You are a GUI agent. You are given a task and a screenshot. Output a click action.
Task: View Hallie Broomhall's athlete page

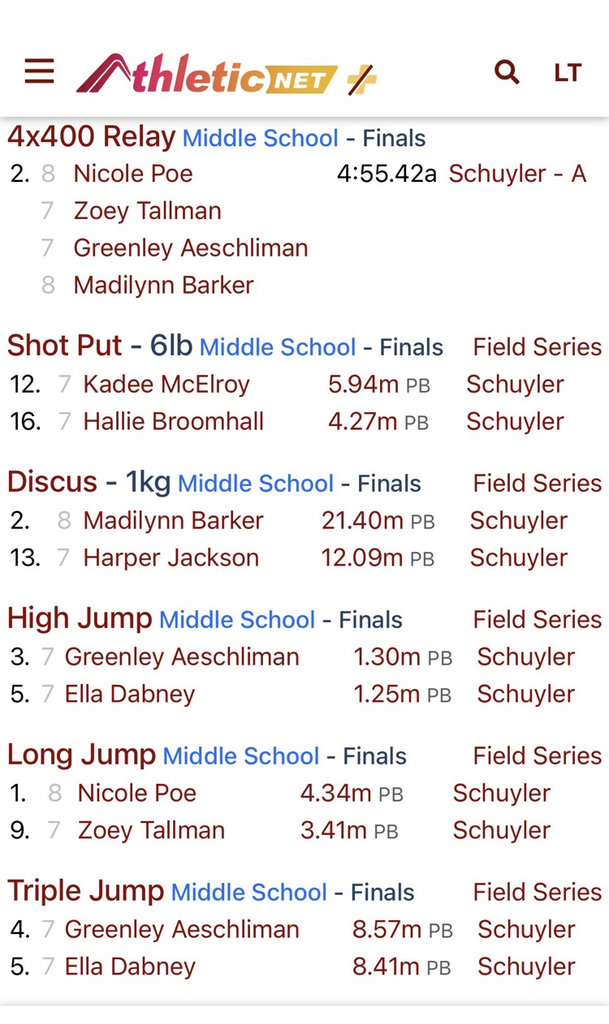pos(173,422)
